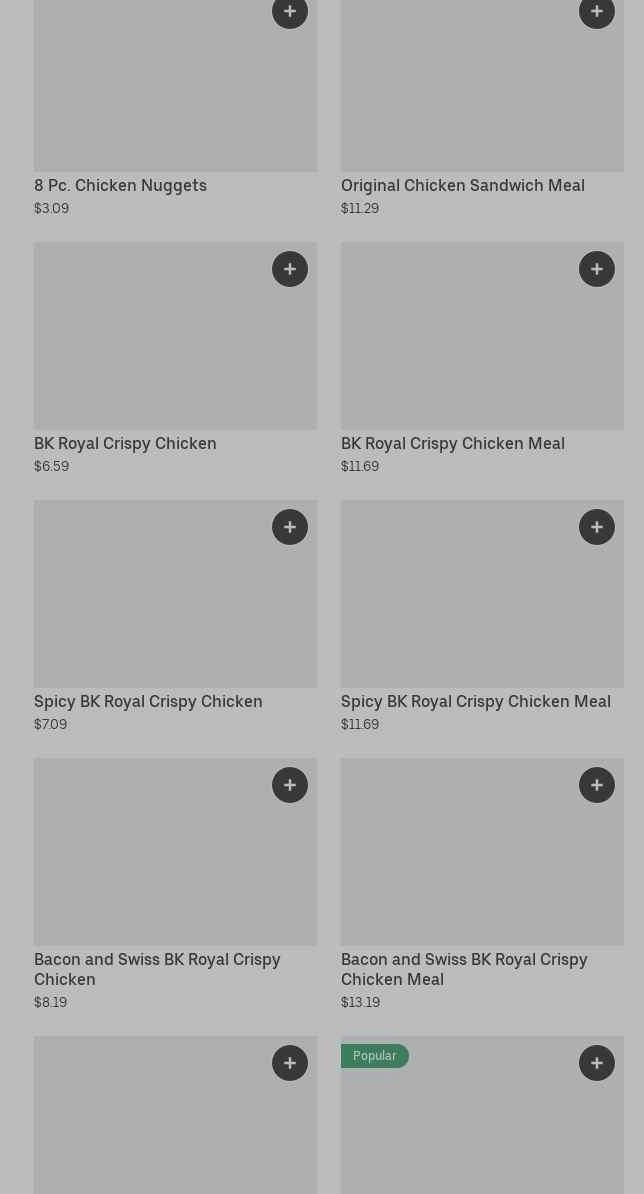Add Original Chicken Sandwich Meal to cart
This screenshot has height=1194, width=644.
click(597, 12)
